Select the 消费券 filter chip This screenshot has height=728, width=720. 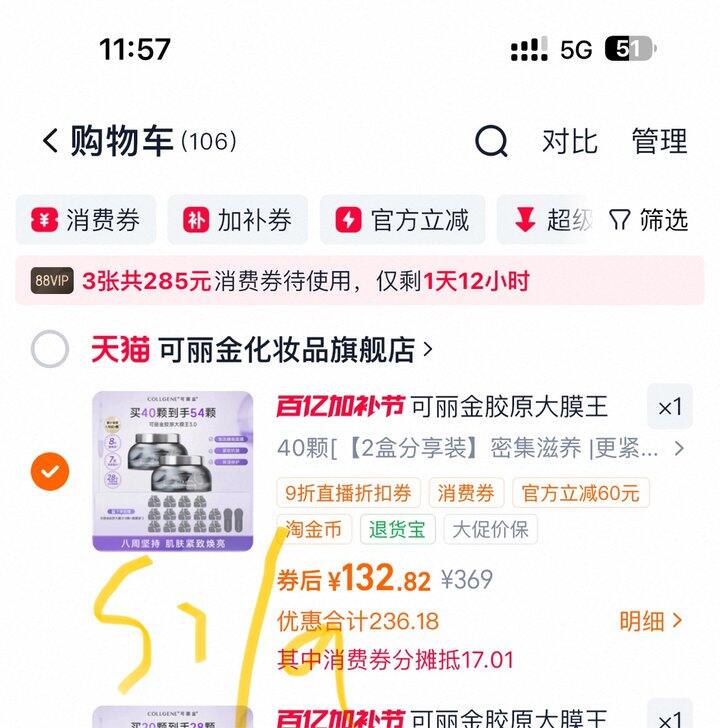pyautogui.click(x=86, y=220)
